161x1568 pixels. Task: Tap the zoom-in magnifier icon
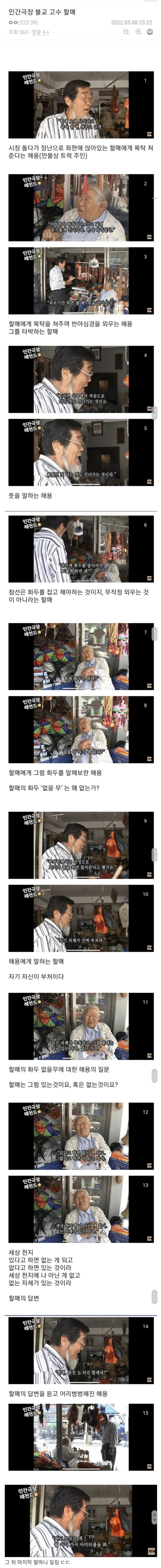pos(138,32)
